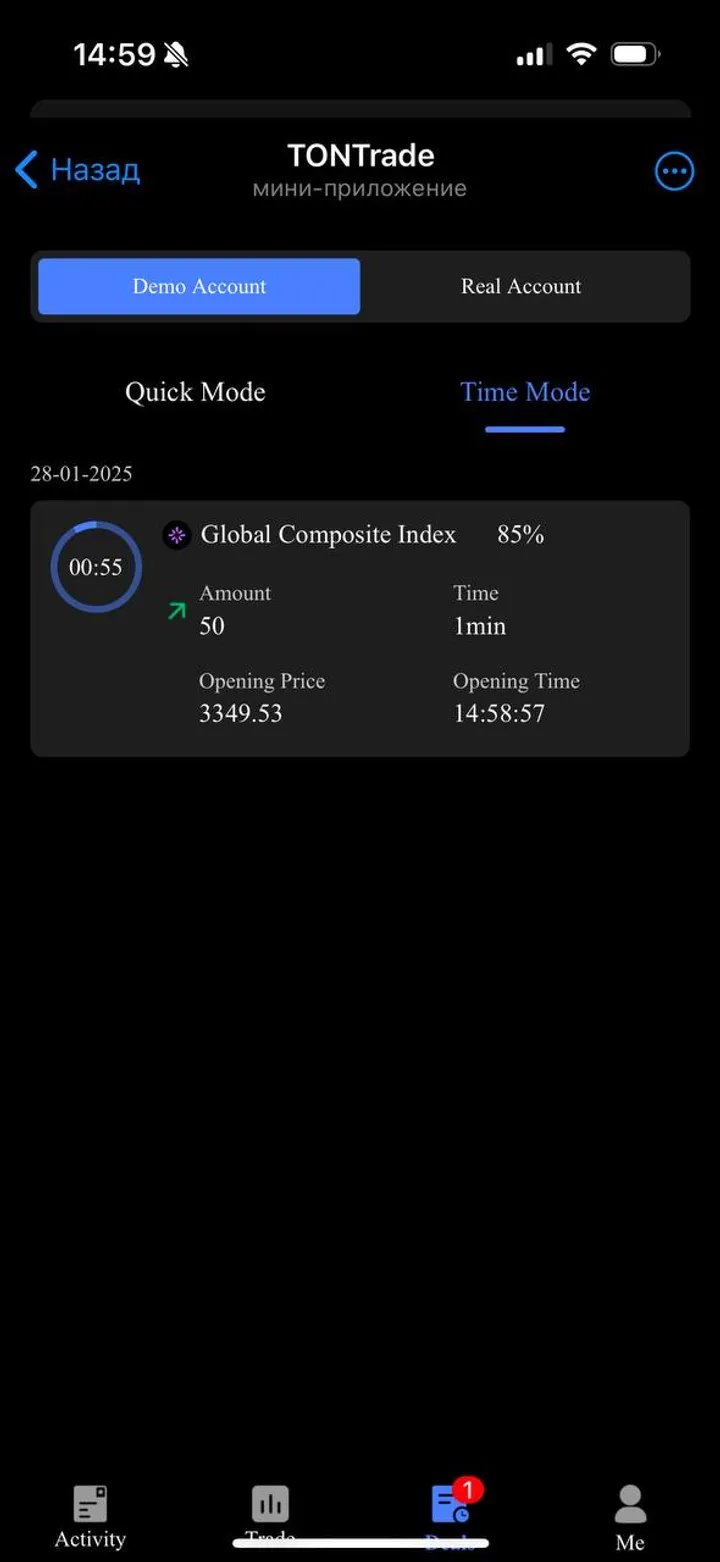Select the Demo Account segment
Viewport: 720px width, 1562px height.
(x=199, y=286)
